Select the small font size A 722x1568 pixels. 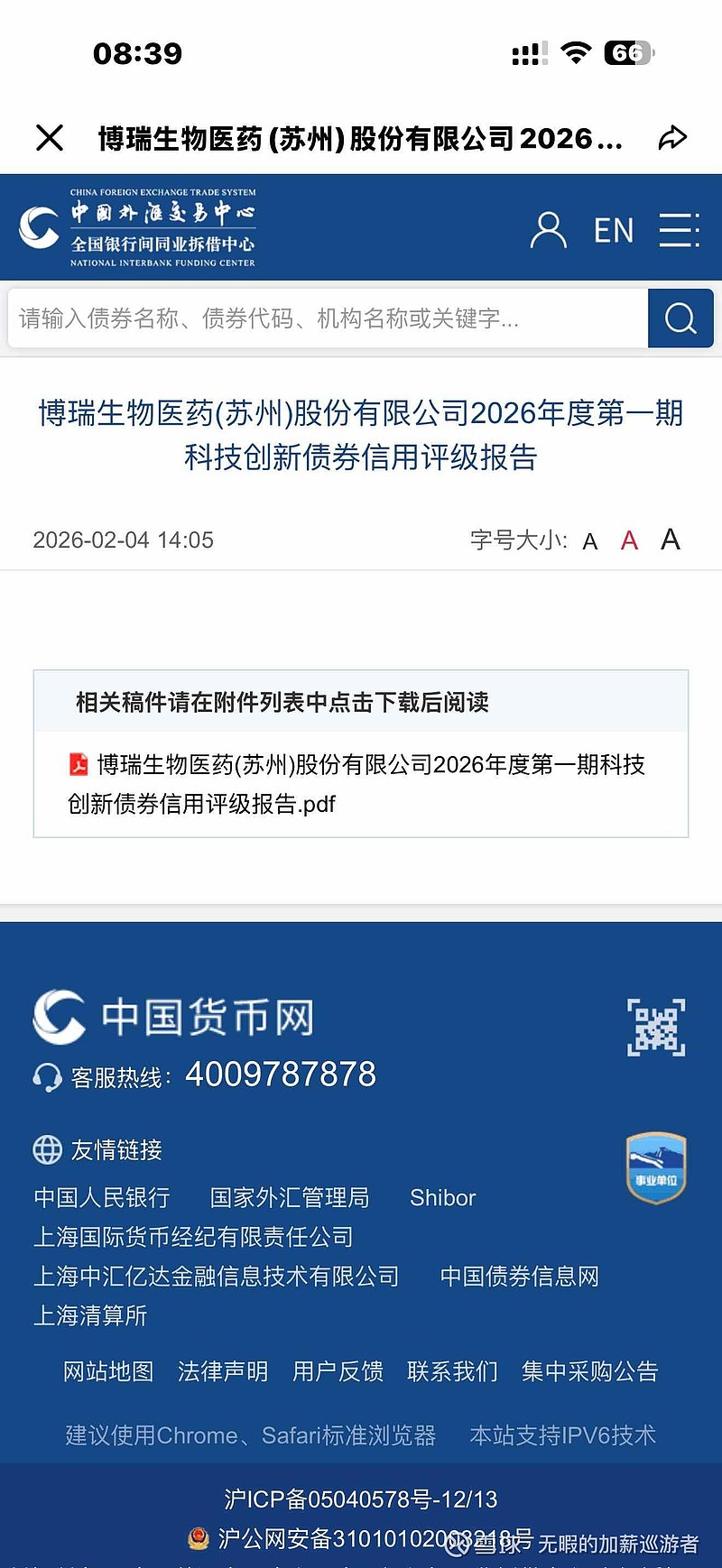pos(589,541)
